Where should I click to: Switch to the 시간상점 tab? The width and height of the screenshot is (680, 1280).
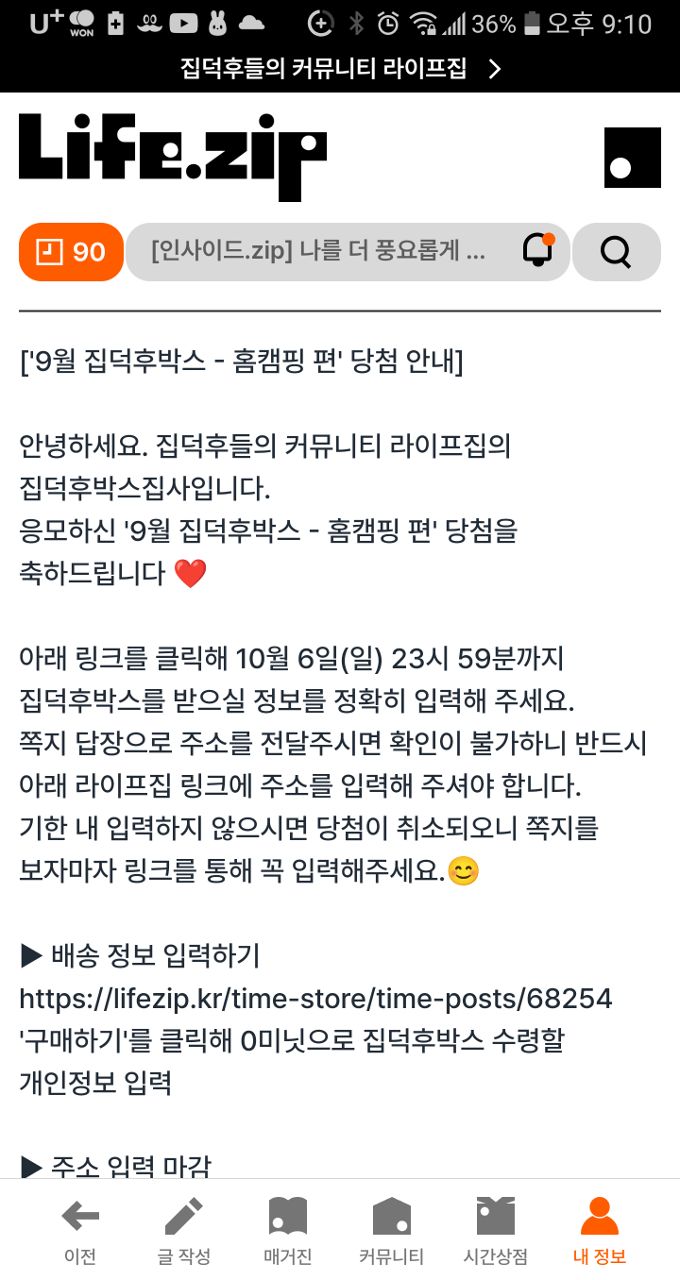tap(496, 1230)
